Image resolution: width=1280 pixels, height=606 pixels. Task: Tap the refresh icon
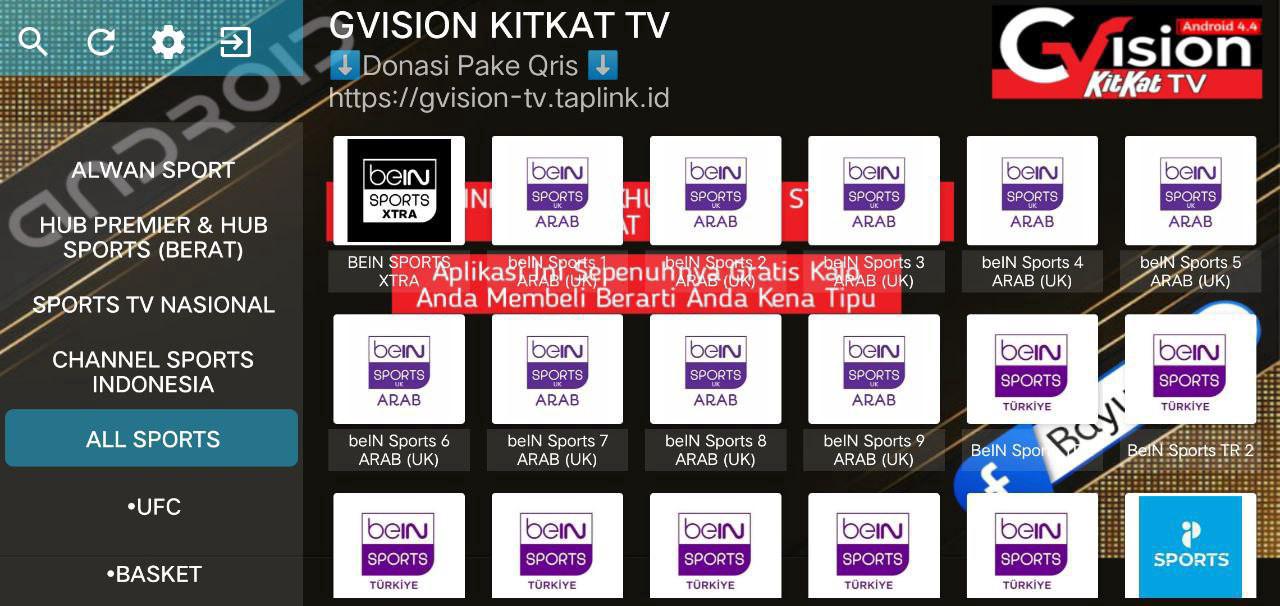[x=100, y=42]
